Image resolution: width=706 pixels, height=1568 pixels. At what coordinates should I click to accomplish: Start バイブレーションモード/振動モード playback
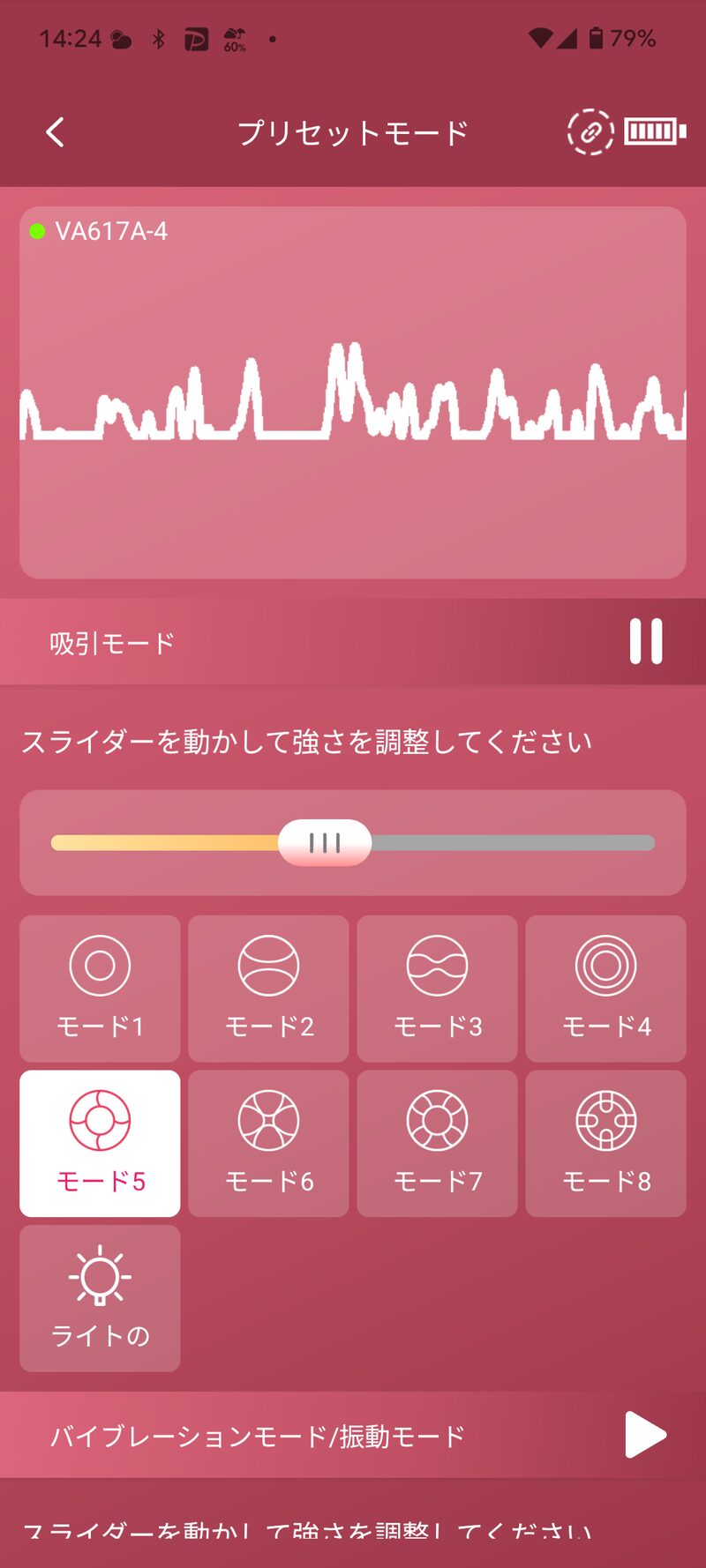[645, 1435]
